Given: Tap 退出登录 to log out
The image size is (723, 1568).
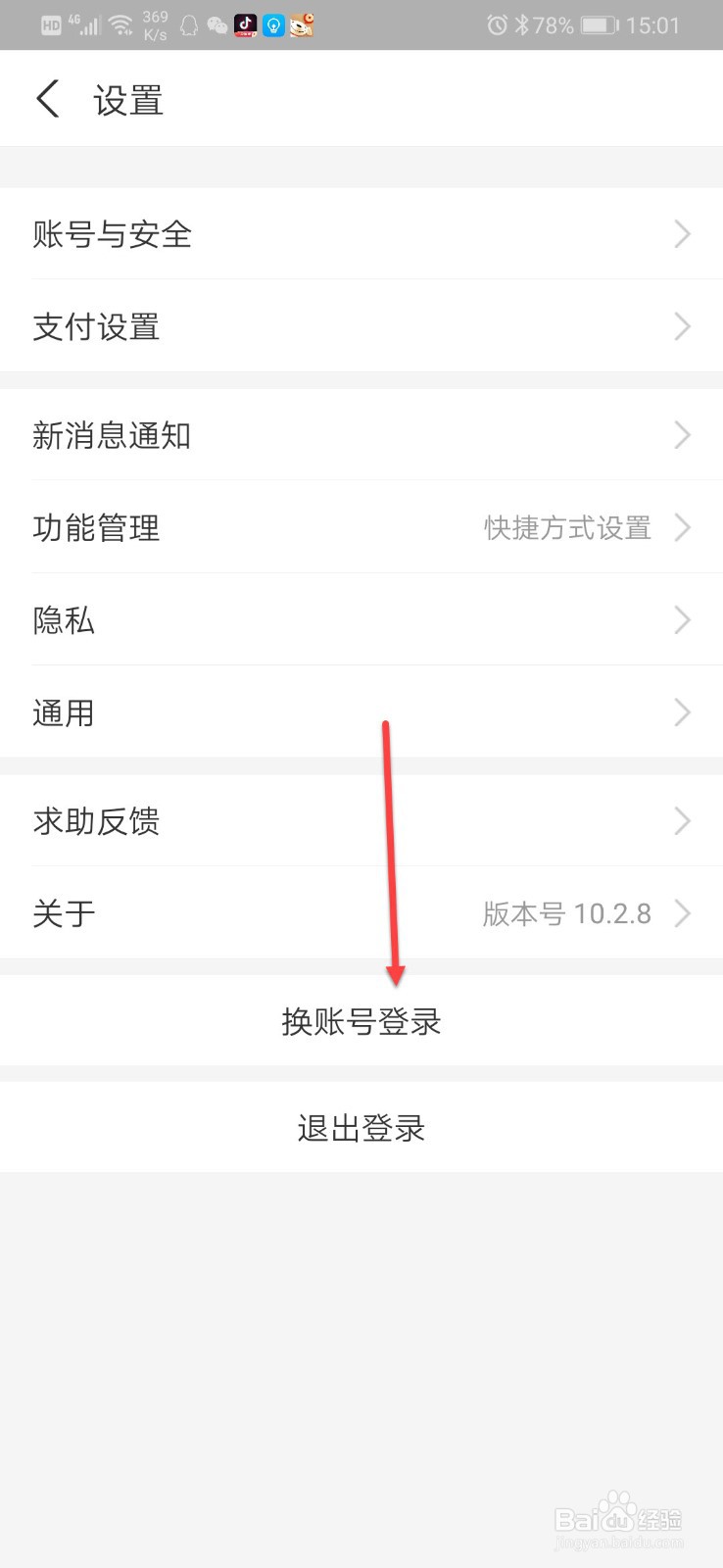Looking at the screenshot, I should coord(360,1127).
